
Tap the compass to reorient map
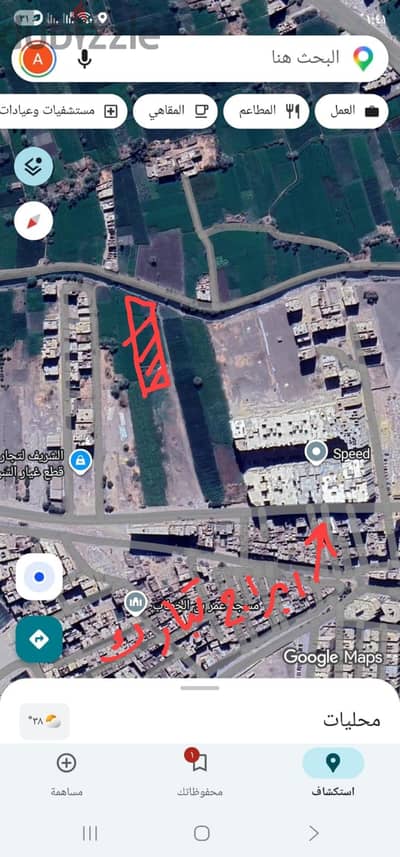33,220
